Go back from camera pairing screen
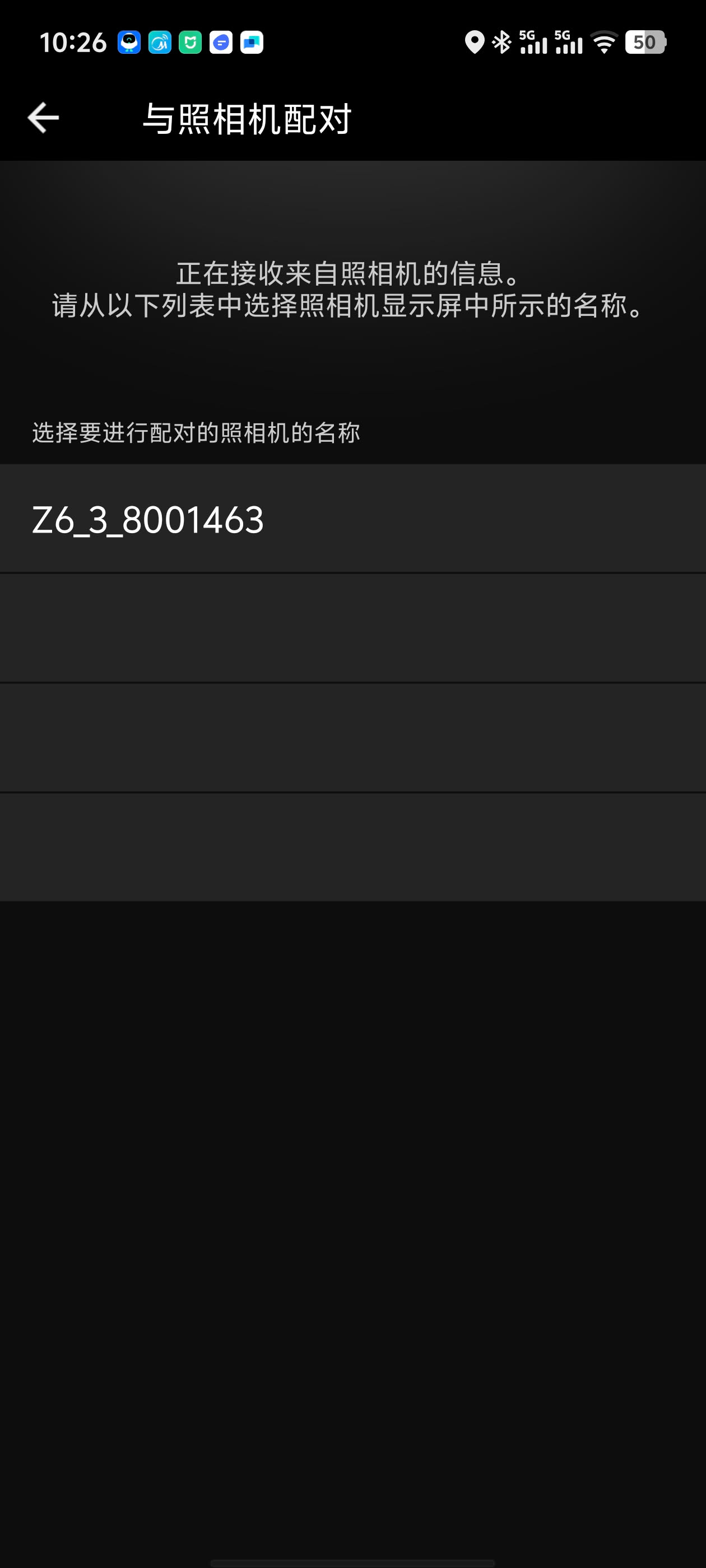 pos(43,118)
